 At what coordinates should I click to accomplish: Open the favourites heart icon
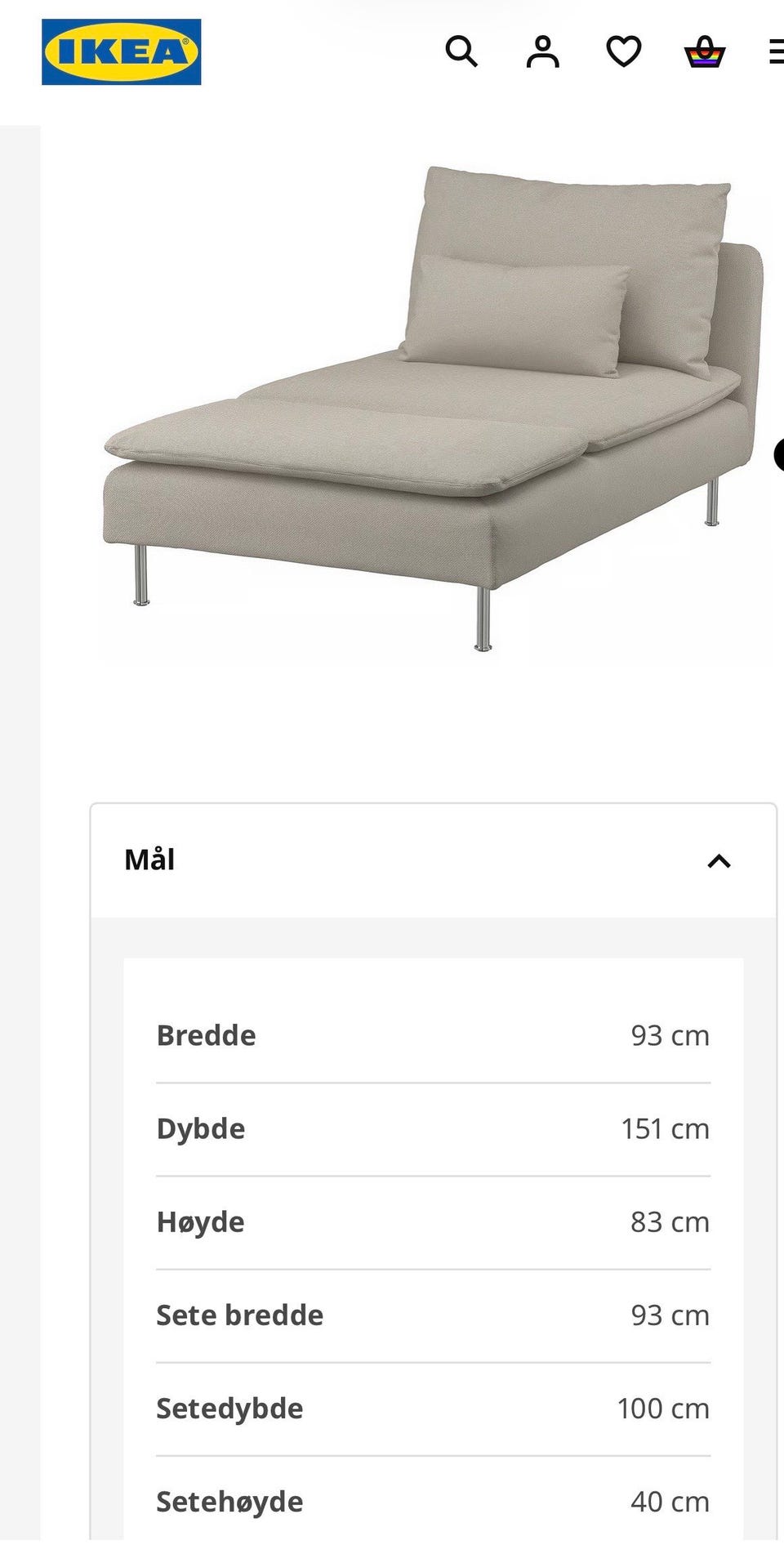coord(624,52)
